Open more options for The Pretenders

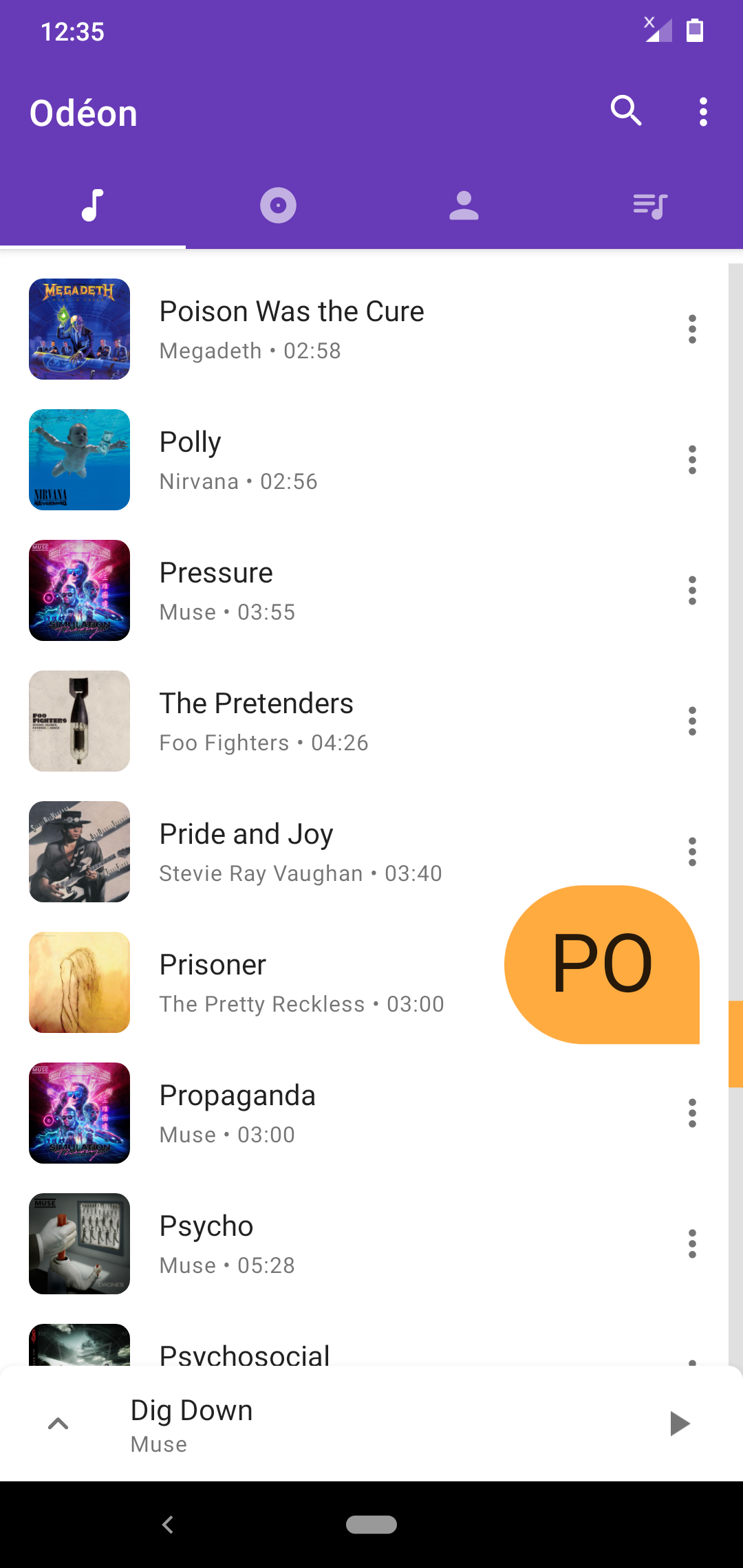[692, 721]
